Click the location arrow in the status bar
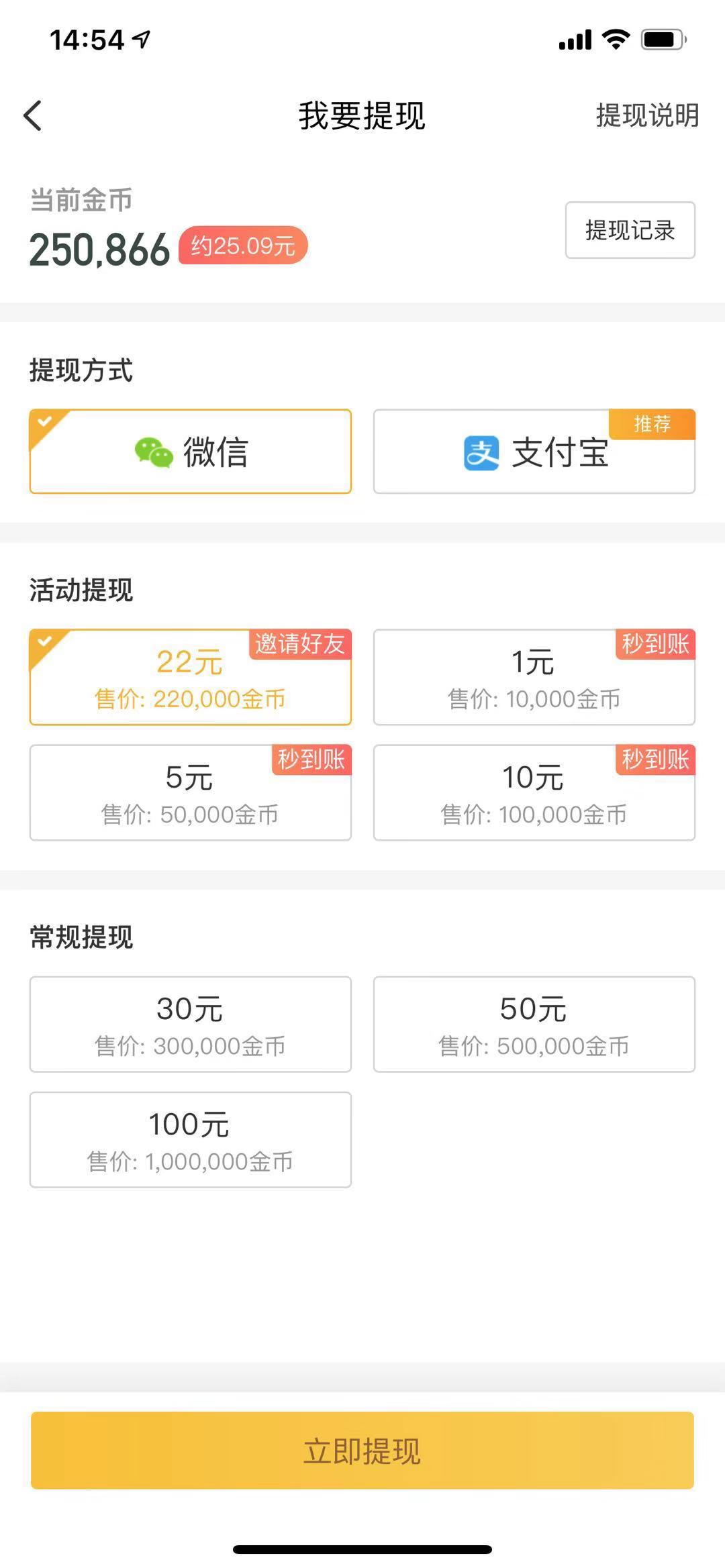This screenshot has width=725, height=1568. (x=143, y=39)
